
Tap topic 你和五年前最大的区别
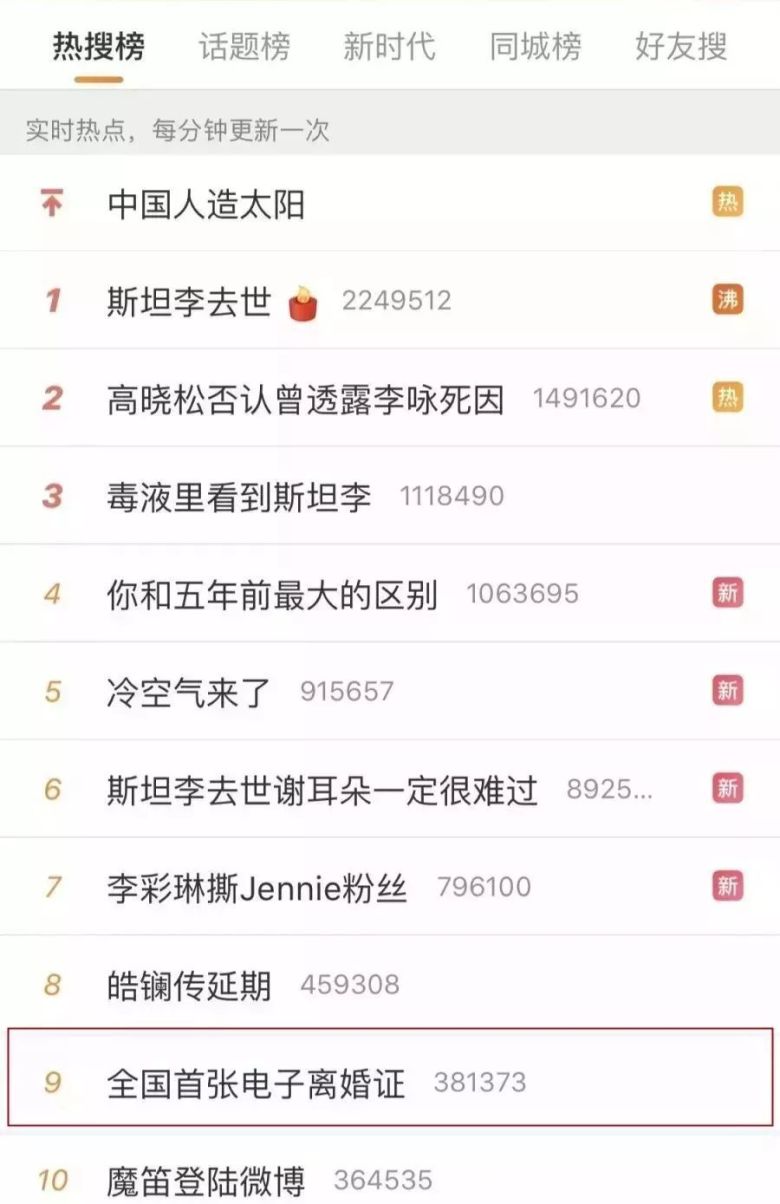click(x=272, y=595)
